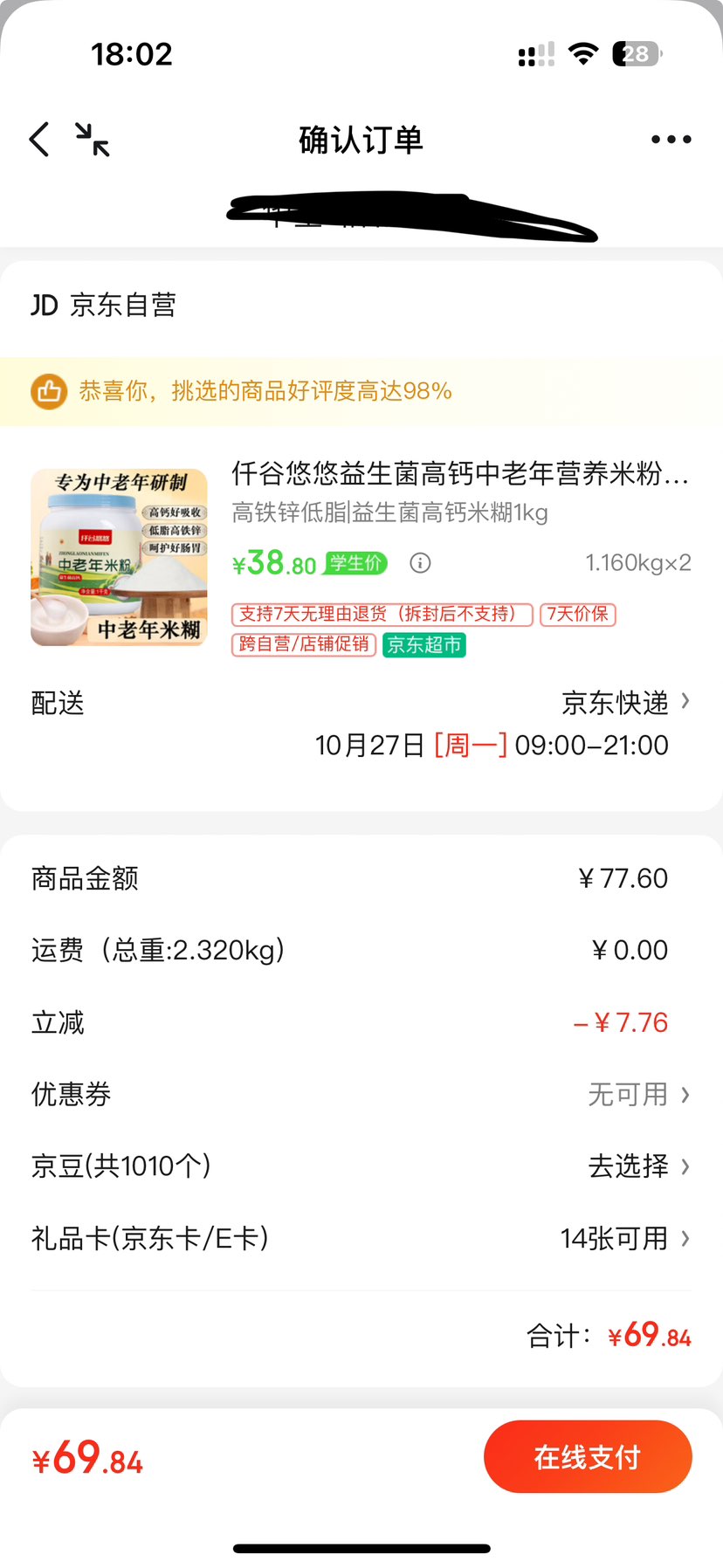723x1568 pixels.
Task: Minimize the page with collapse arrows icon
Action: [92, 140]
